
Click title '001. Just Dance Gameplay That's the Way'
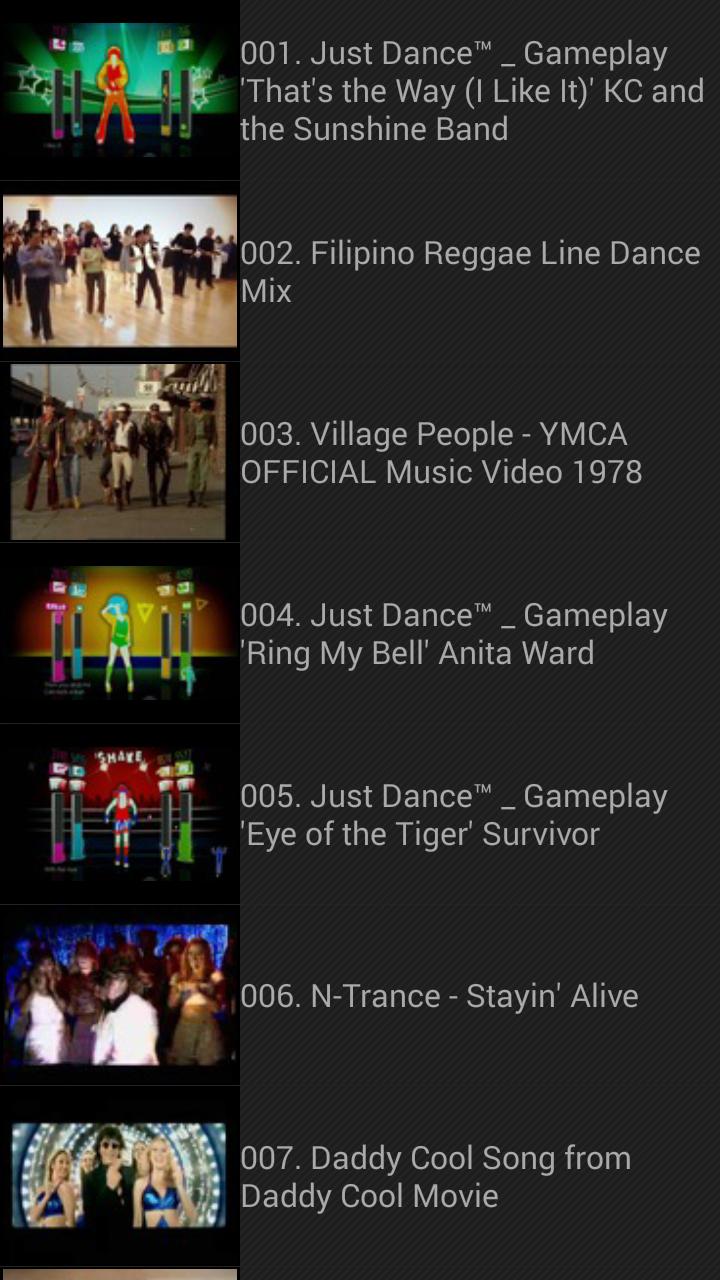coord(470,90)
